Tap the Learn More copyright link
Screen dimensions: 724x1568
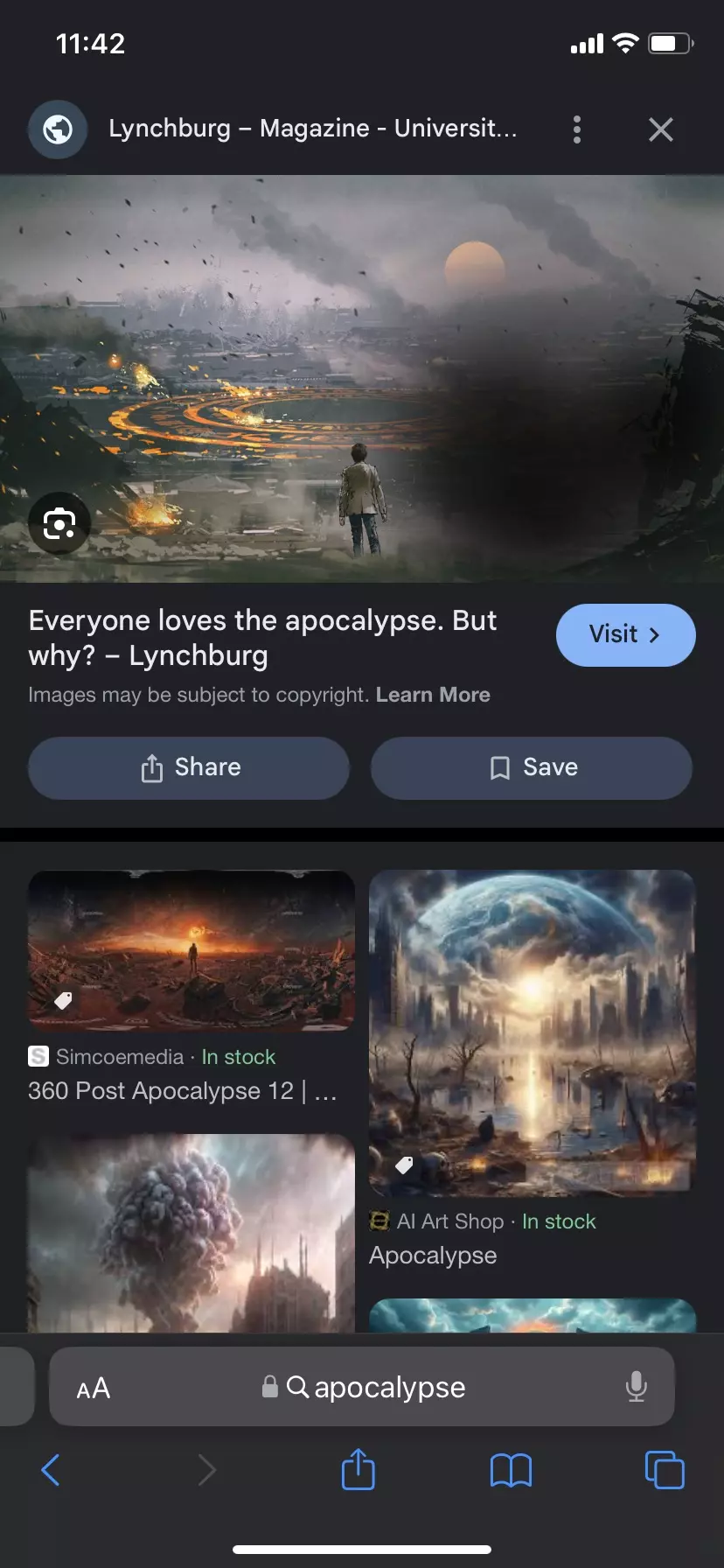[433, 695]
